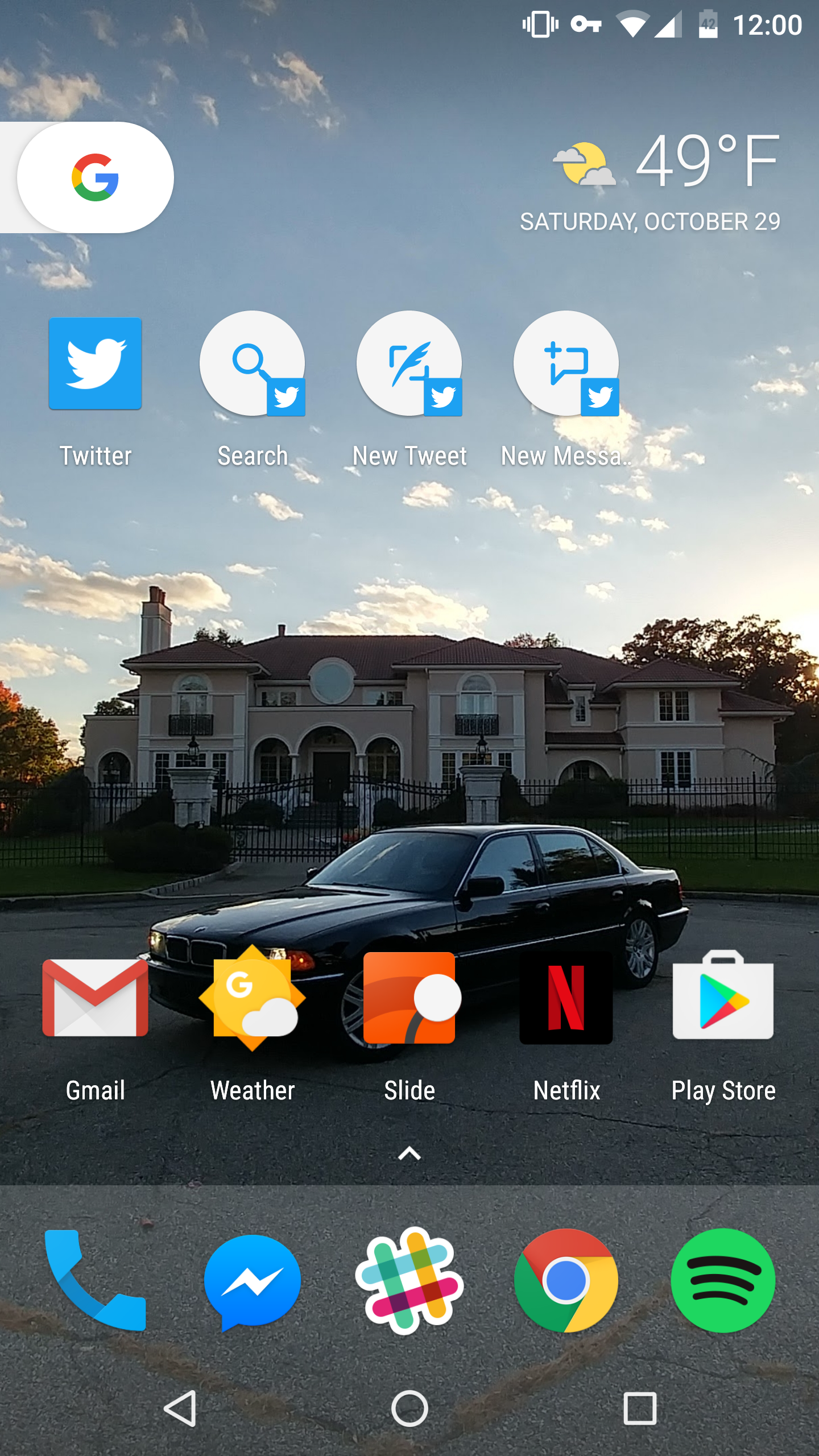
Task: Launch the Chrome browser
Action: click(x=566, y=1280)
